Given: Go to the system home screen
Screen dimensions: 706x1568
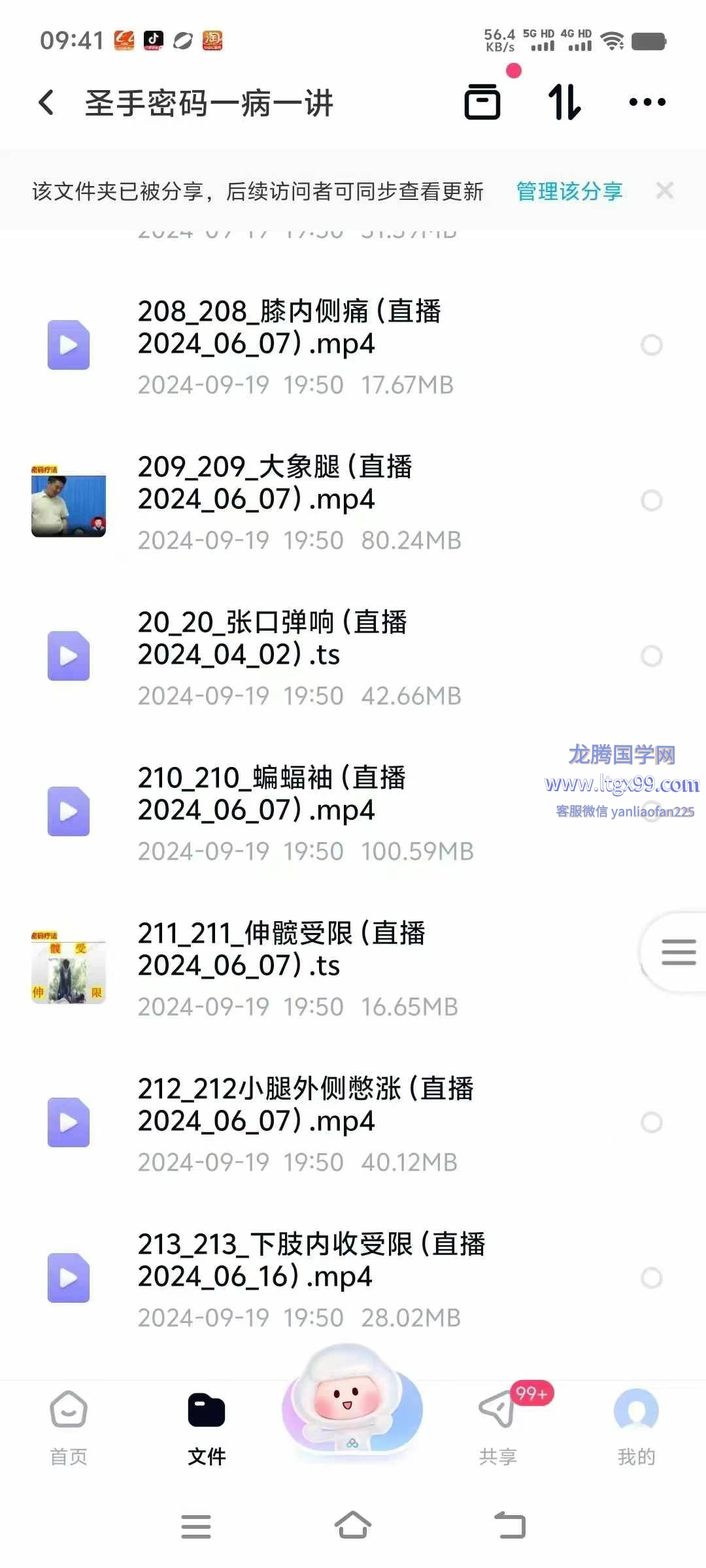Looking at the screenshot, I should [x=353, y=1526].
